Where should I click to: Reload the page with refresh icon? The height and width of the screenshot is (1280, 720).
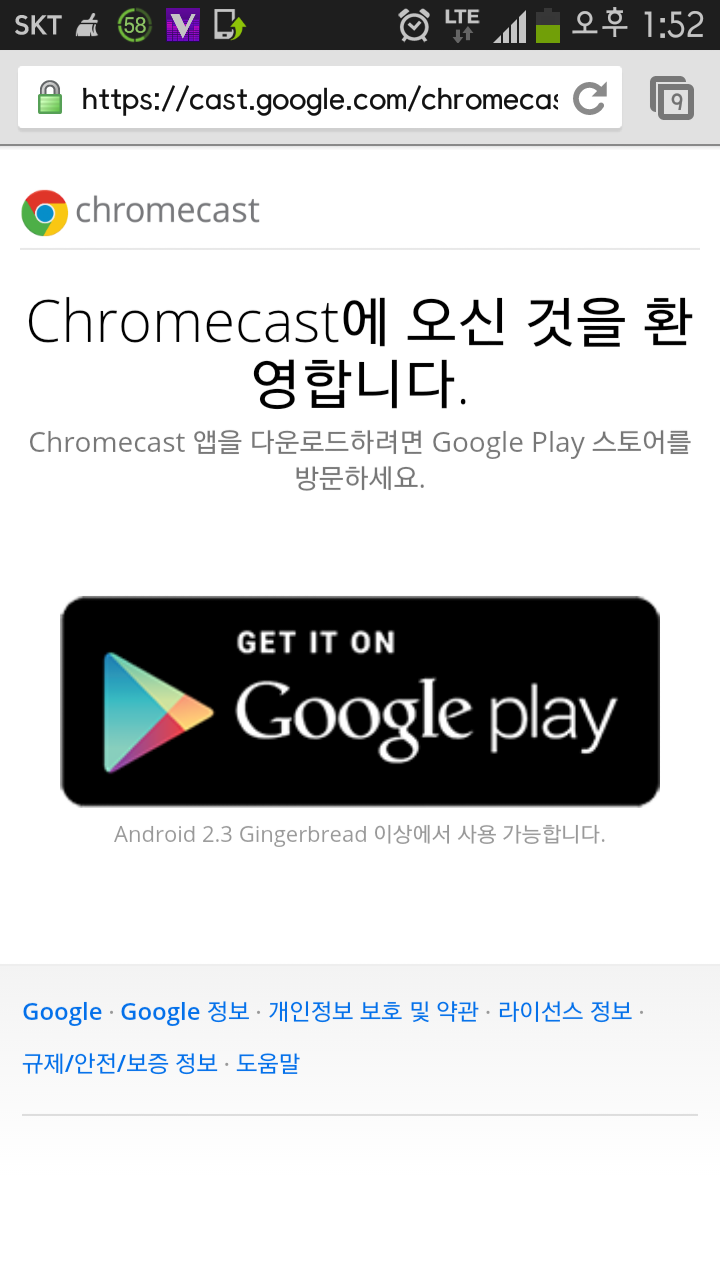[x=590, y=98]
